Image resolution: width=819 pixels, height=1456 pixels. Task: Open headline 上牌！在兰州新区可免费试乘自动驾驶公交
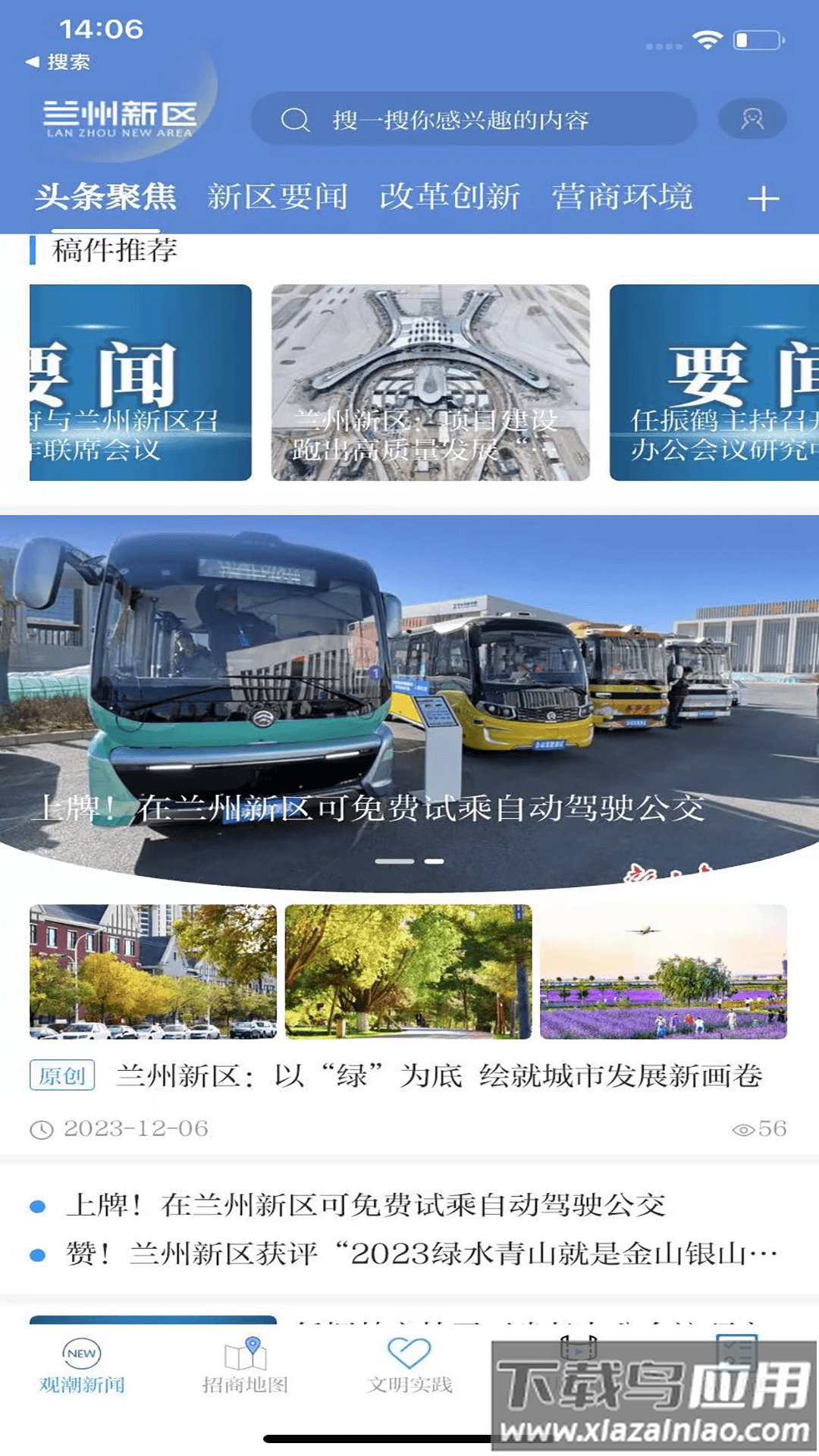point(366,1205)
